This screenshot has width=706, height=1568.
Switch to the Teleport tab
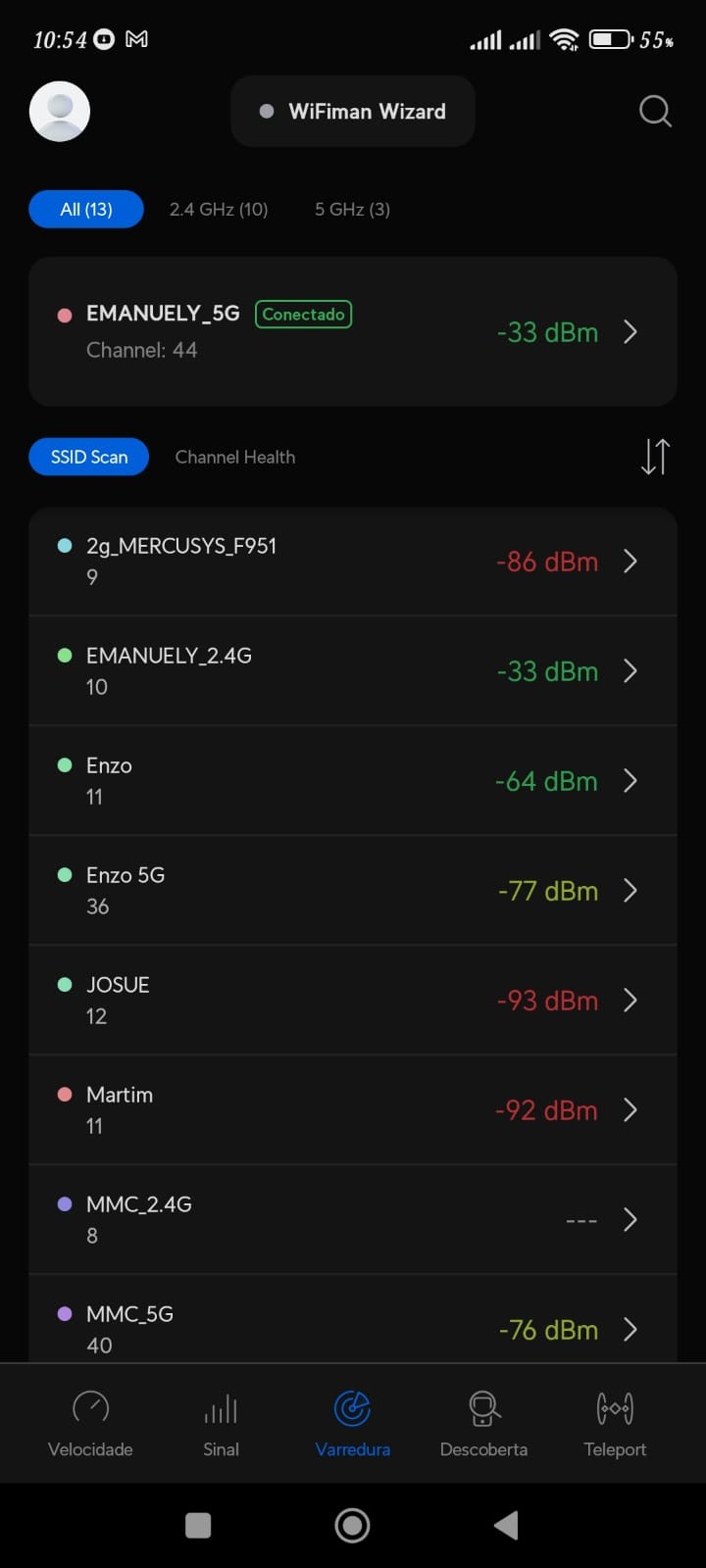coord(615,1423)
